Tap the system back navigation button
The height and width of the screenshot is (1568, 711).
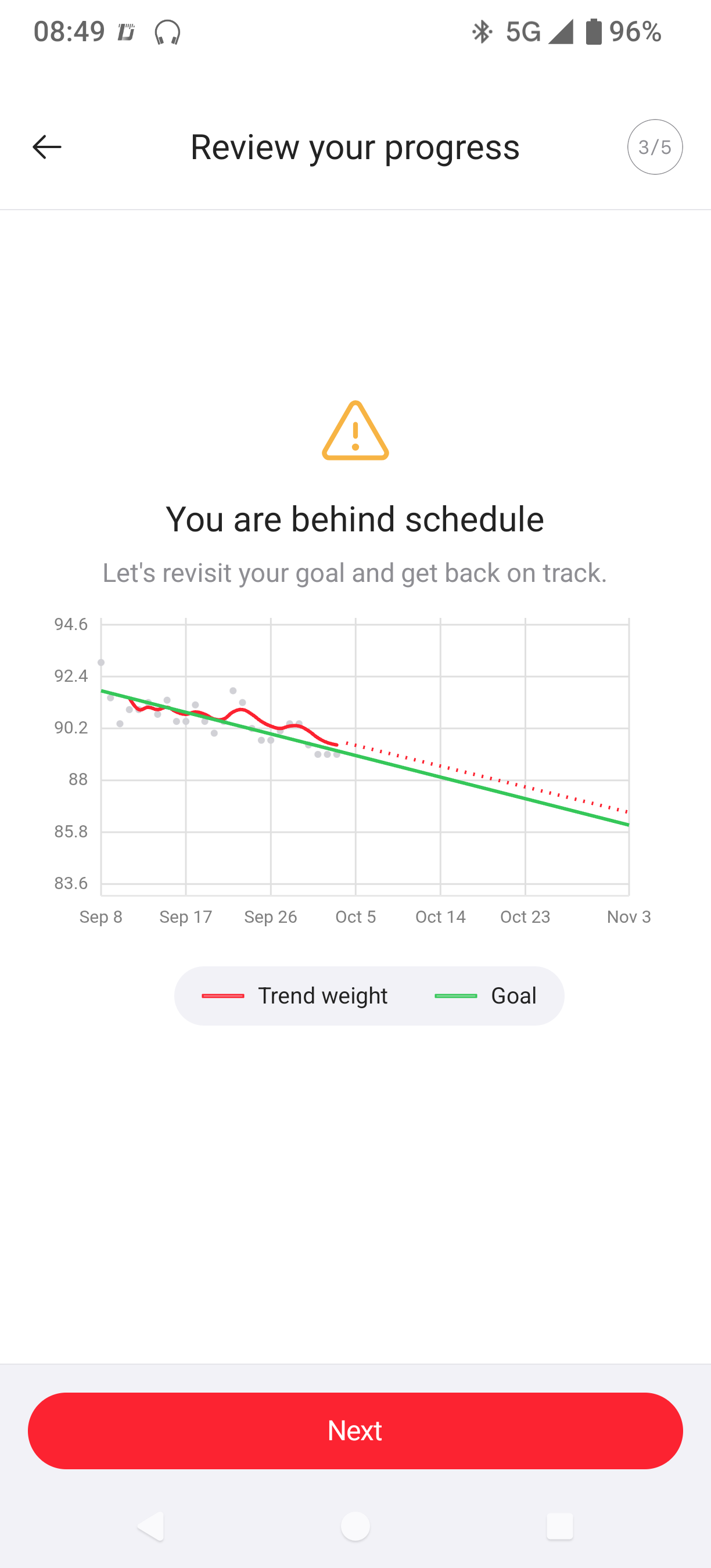pyautogui.click(x=151, y=1526)
